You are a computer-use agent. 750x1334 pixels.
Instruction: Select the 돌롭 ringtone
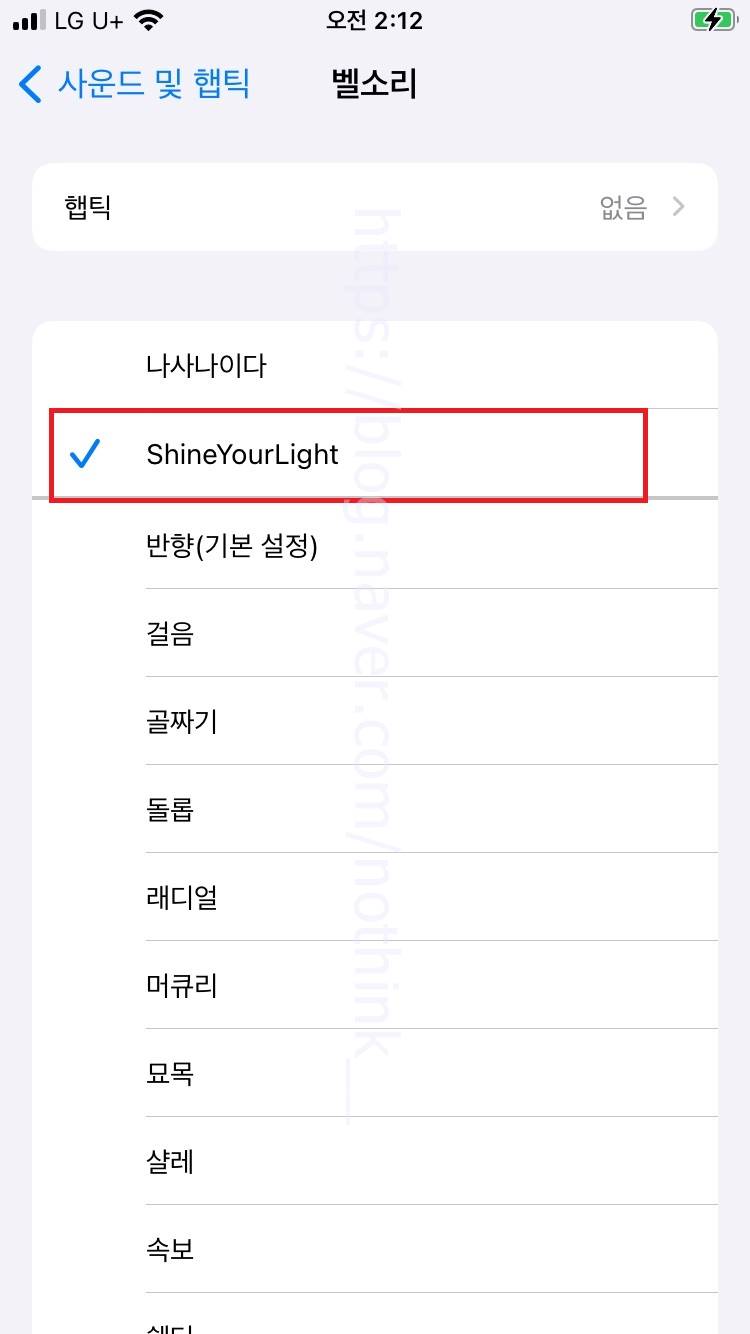point(375,809)
